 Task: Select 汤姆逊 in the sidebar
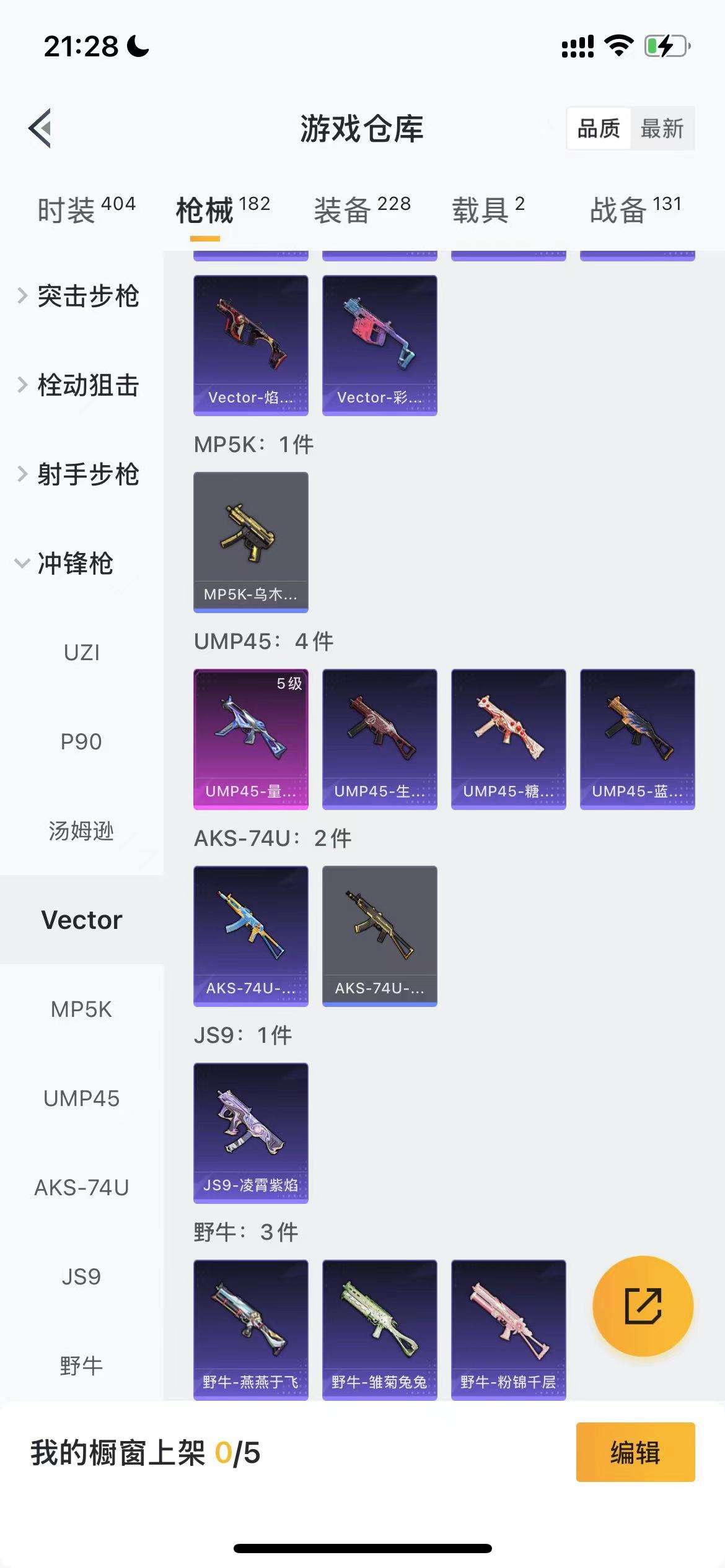click(x=81, y=831)
